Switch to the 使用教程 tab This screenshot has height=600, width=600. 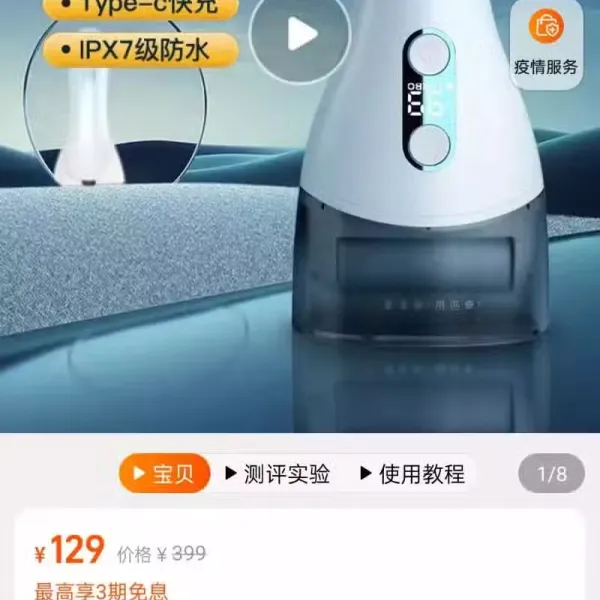click(412, 473)
